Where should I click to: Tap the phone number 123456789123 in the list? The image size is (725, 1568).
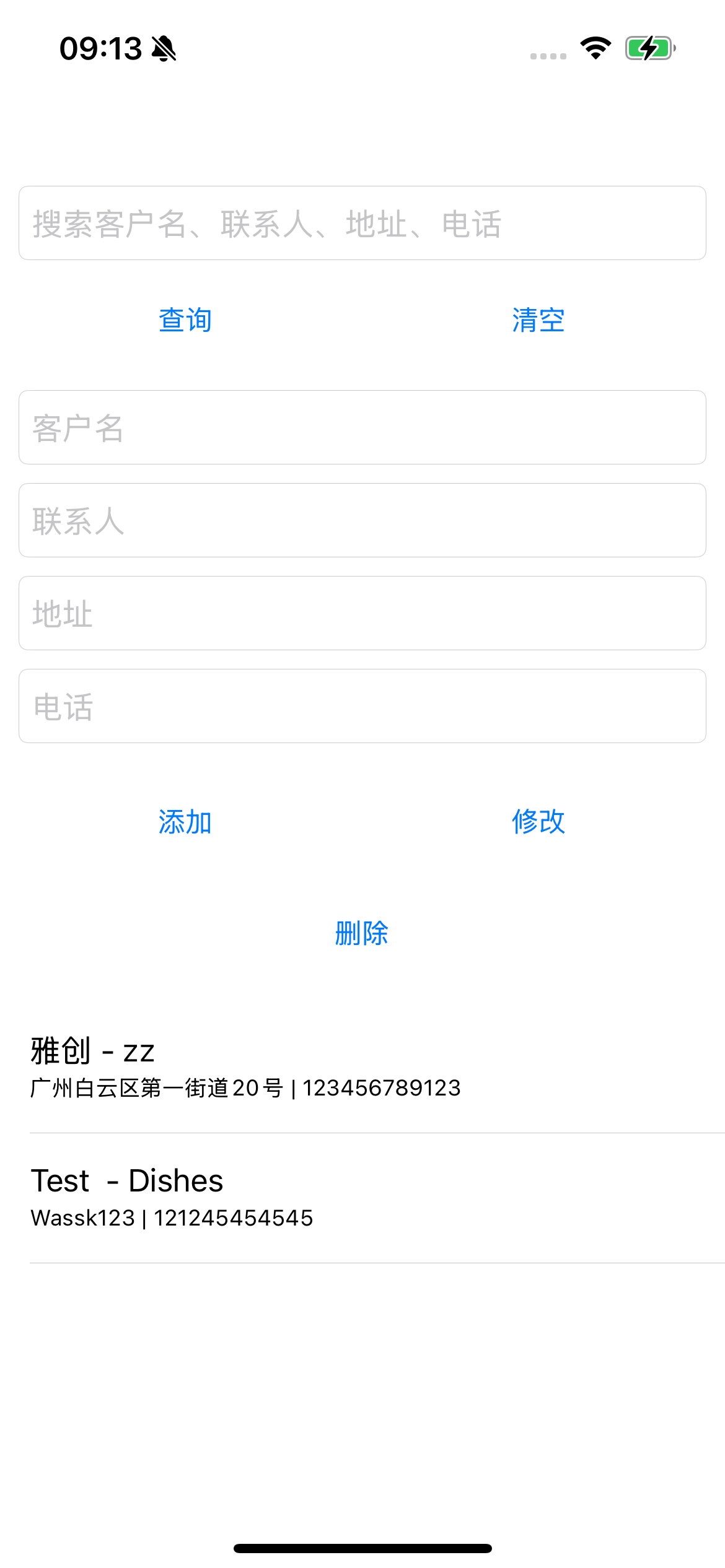tap(380, 1088)
